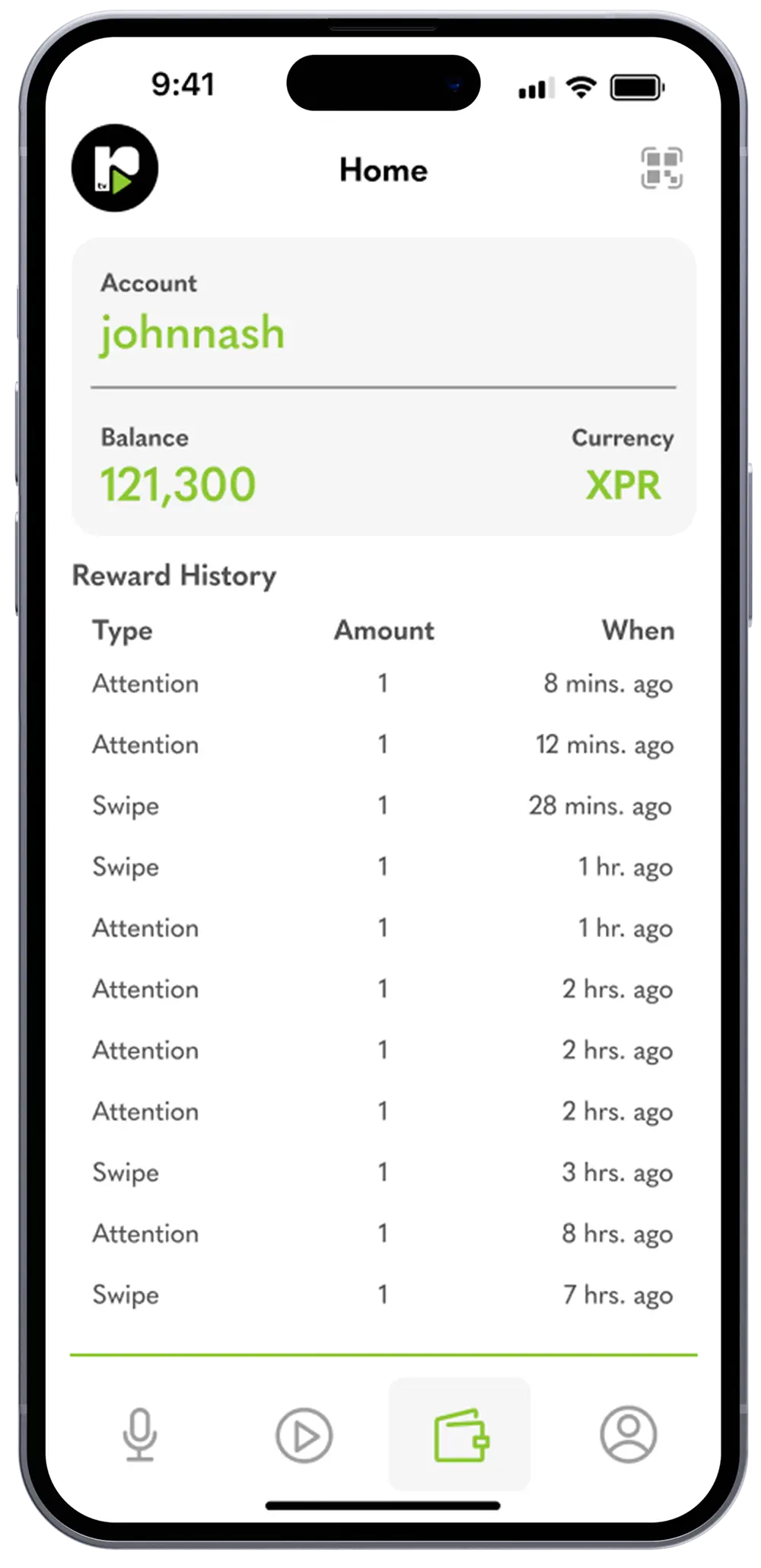Select the wallet tab

click(460, 1436)
